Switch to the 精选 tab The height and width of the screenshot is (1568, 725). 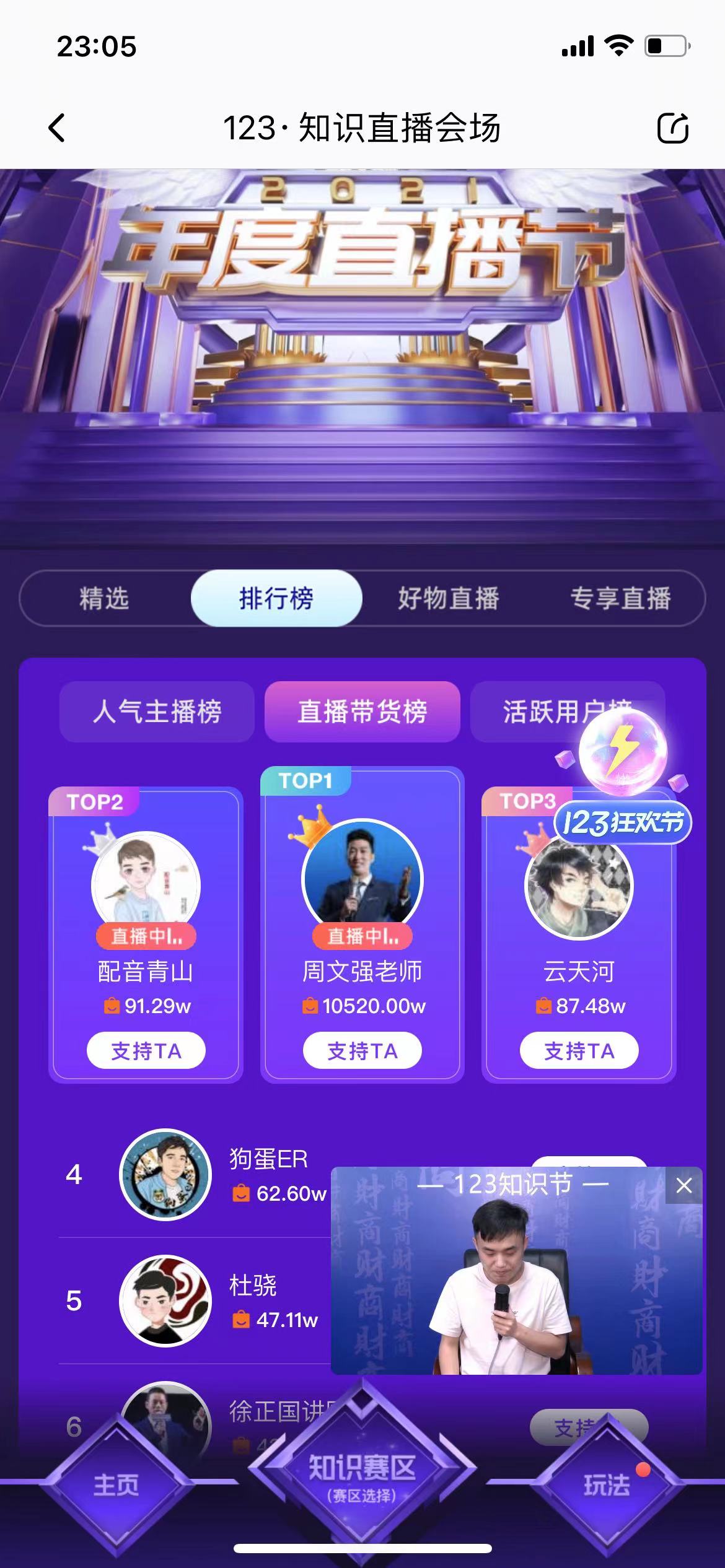point(104,598)
